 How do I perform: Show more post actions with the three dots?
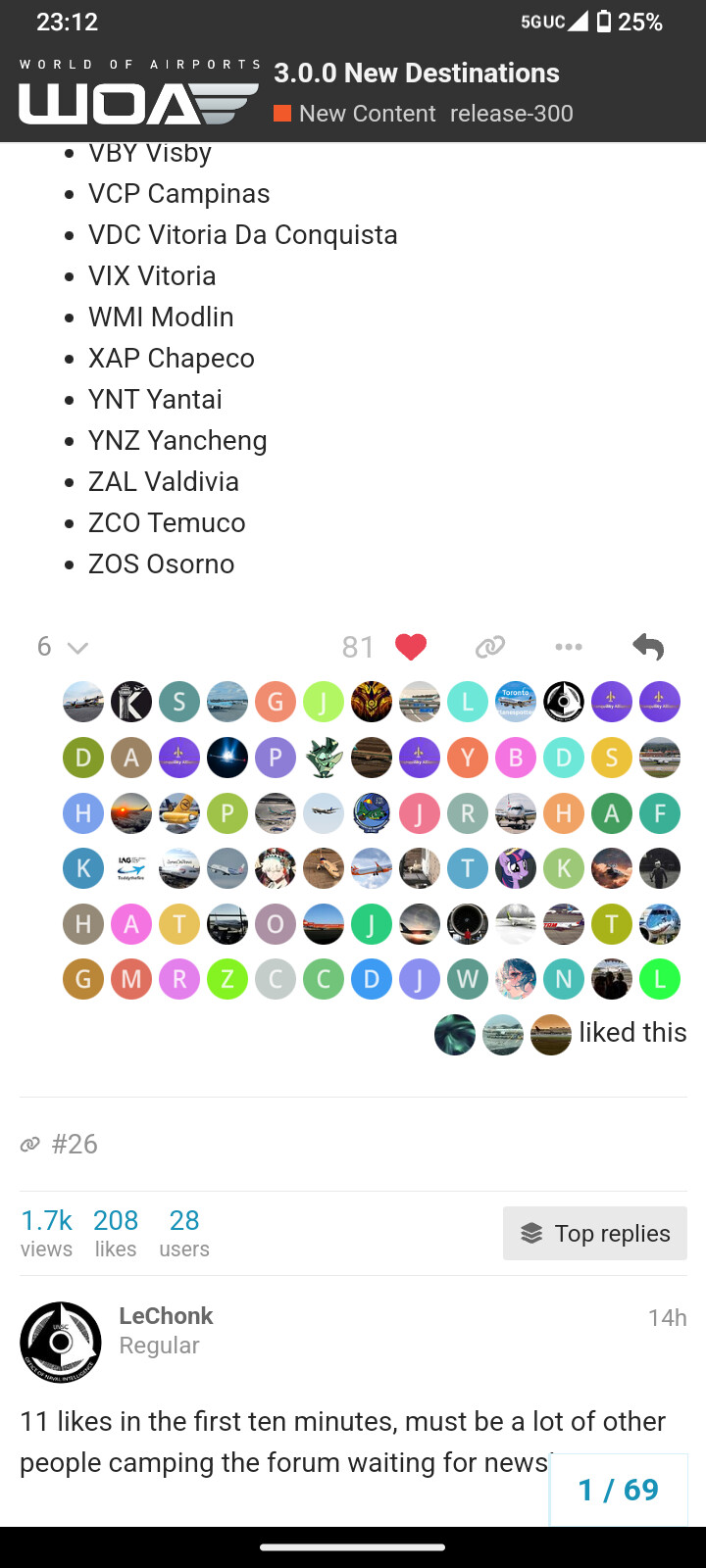click(569, 647)
